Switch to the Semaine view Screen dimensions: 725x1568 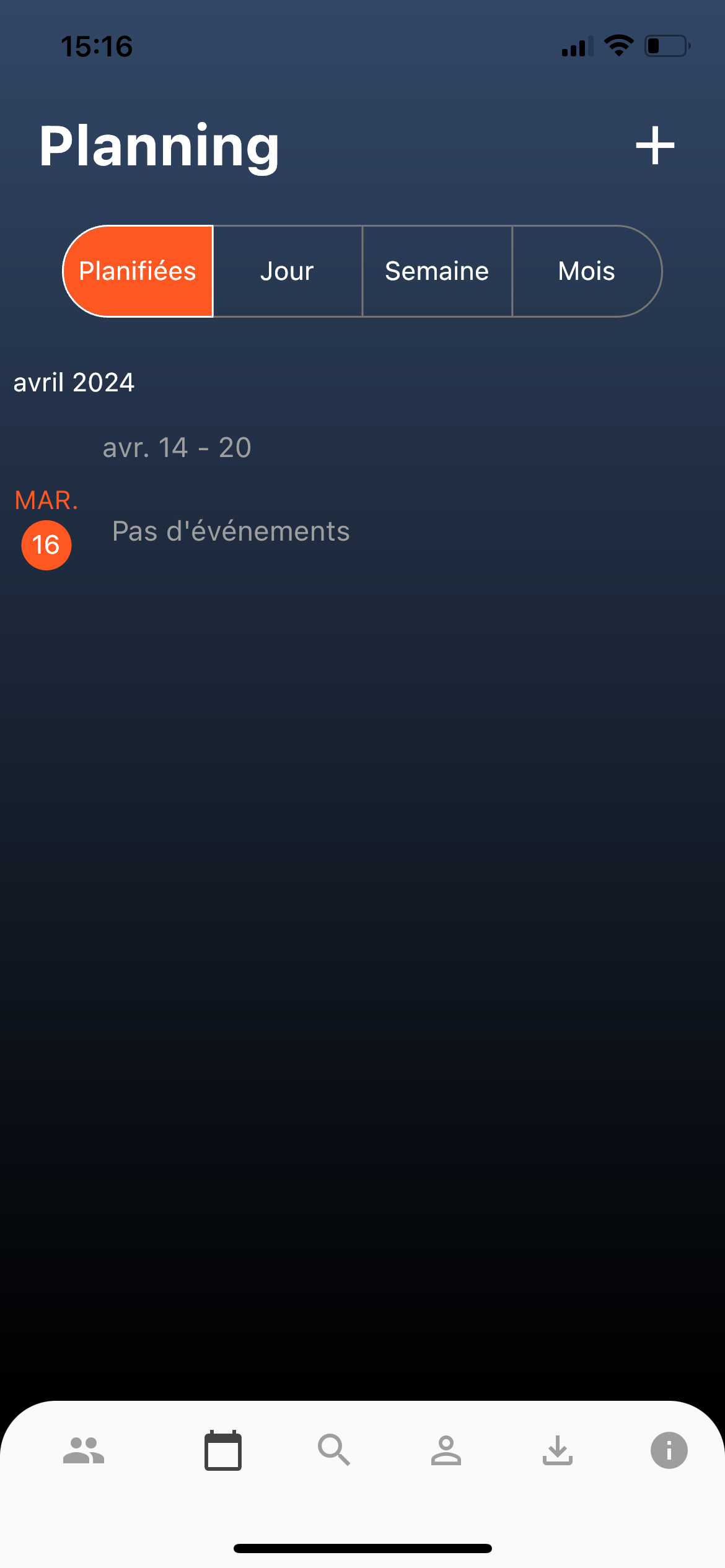click(437, 271)
